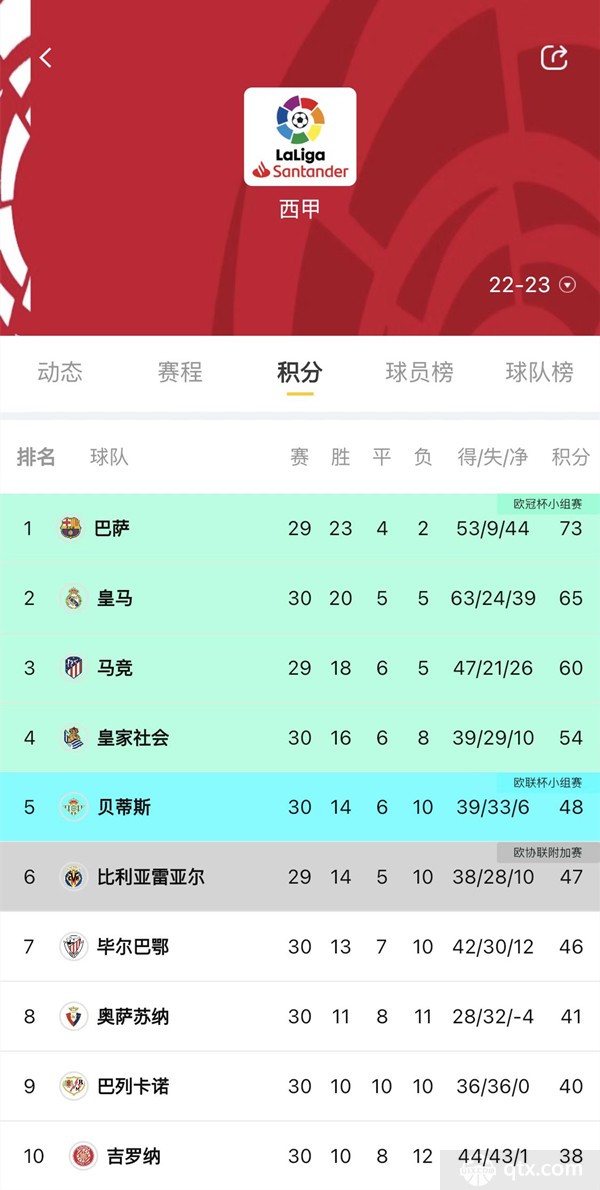
Task: Select the 积分 tab
Action: 300,372
